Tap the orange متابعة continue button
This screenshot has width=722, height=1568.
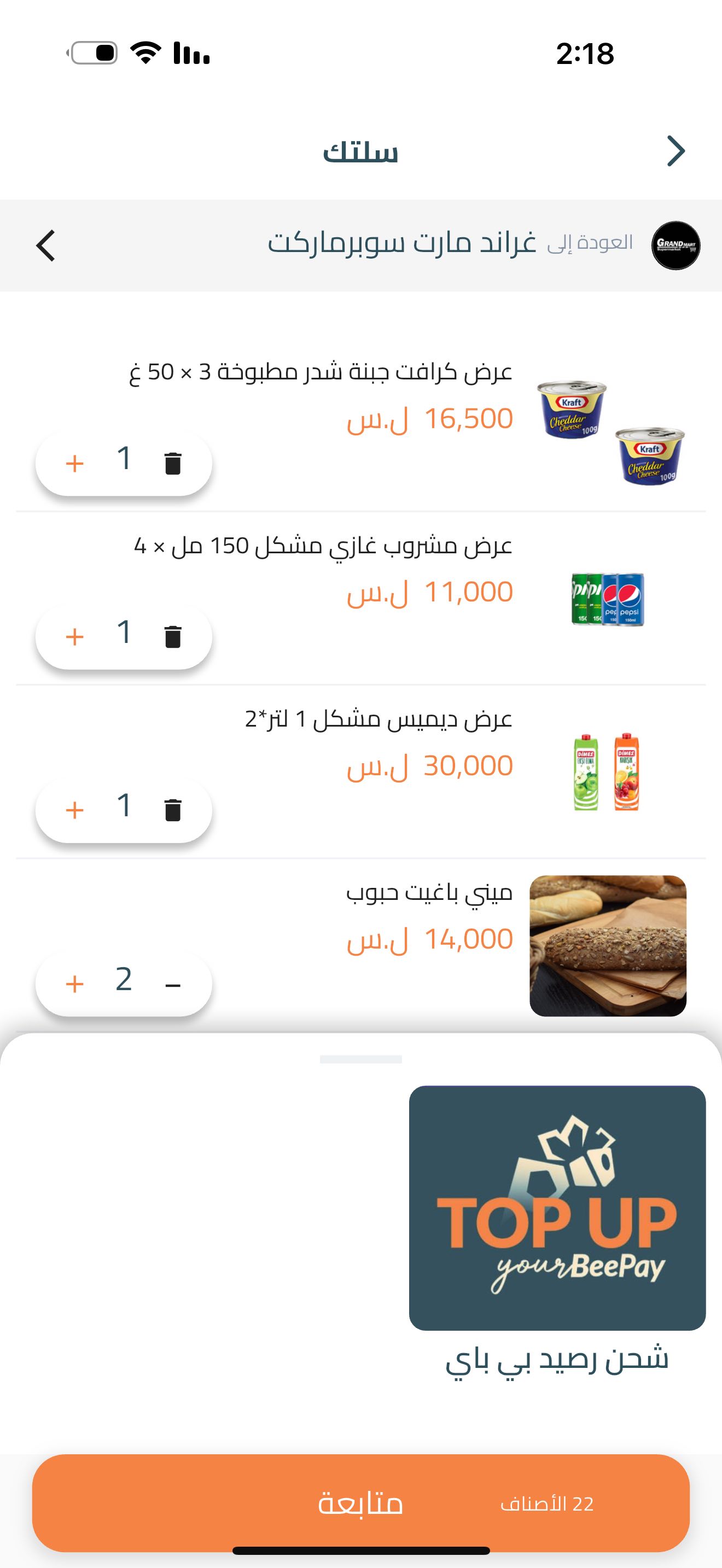360,1503
